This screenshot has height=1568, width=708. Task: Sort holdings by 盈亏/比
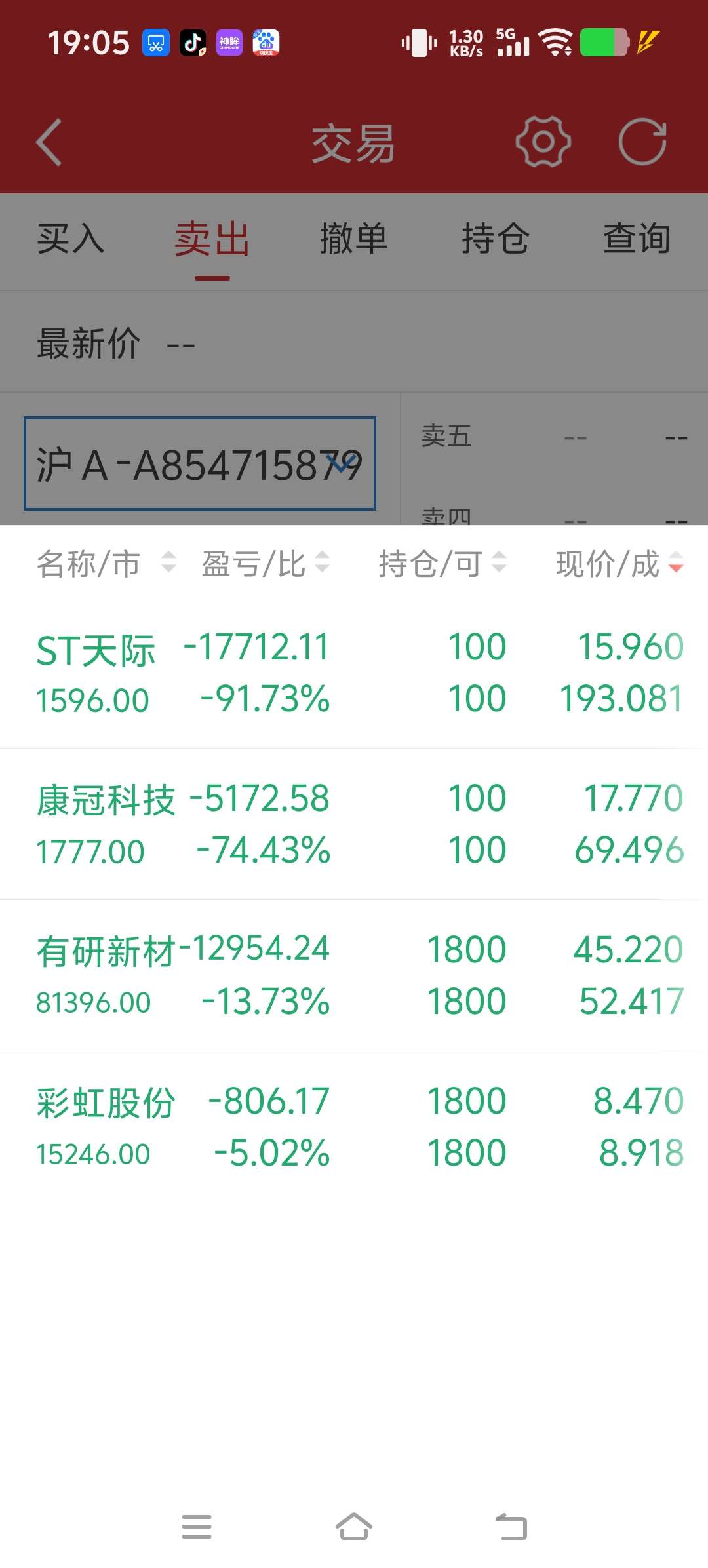pos(265,563)
